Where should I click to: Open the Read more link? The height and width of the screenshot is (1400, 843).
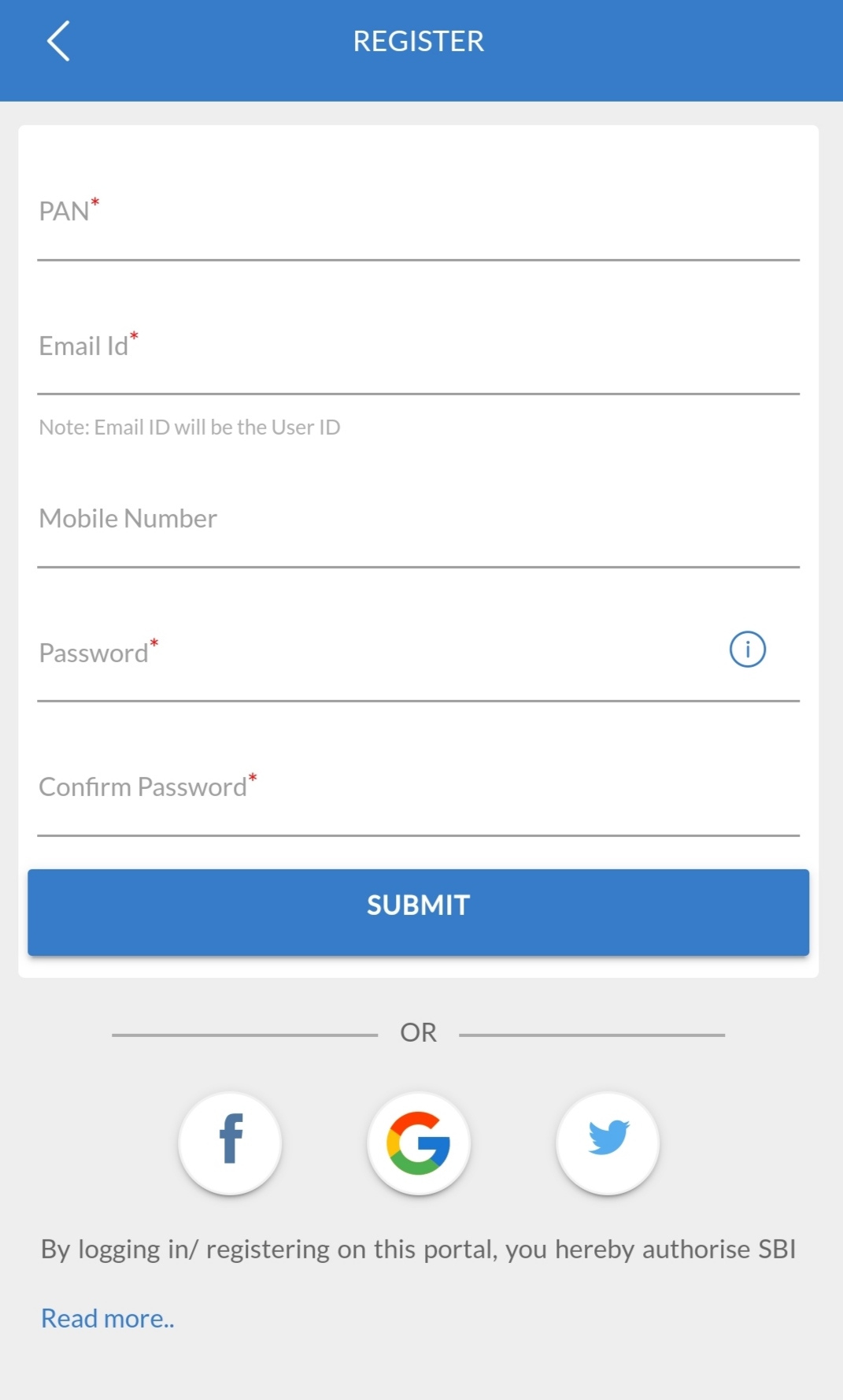(108, 1318)
